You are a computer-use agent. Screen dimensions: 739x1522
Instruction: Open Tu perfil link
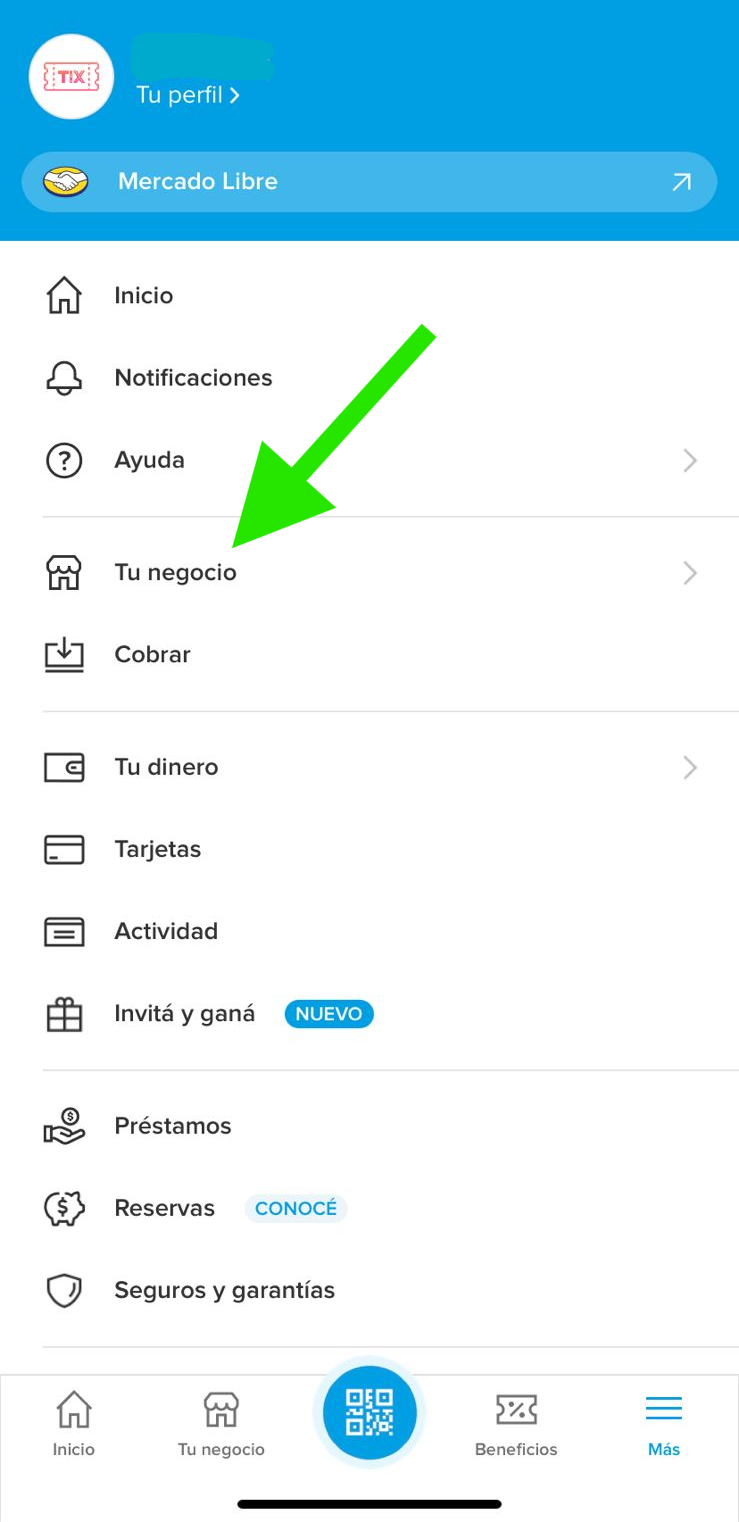[x=188, y=95]
